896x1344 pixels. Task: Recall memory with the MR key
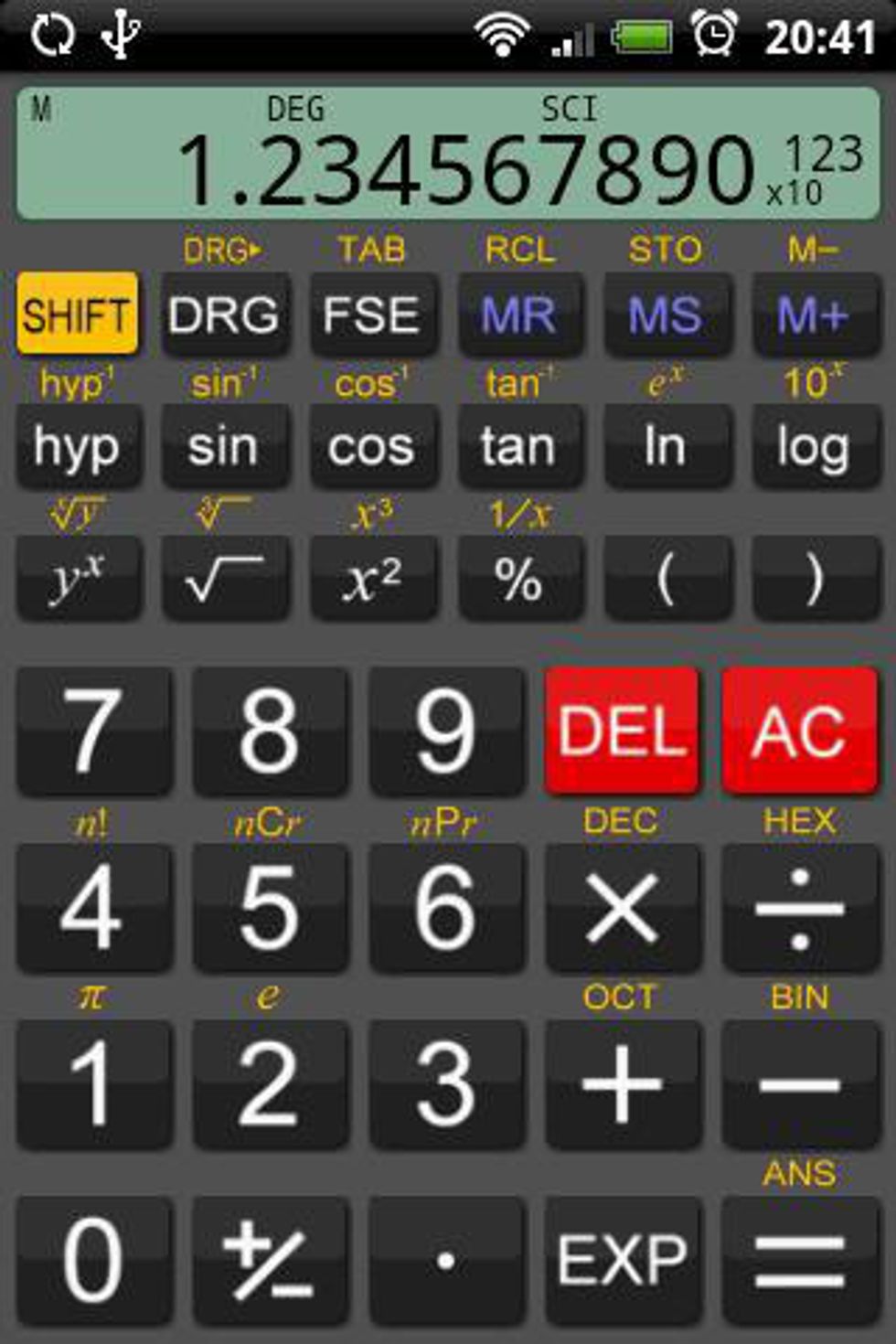click(519, 315)
